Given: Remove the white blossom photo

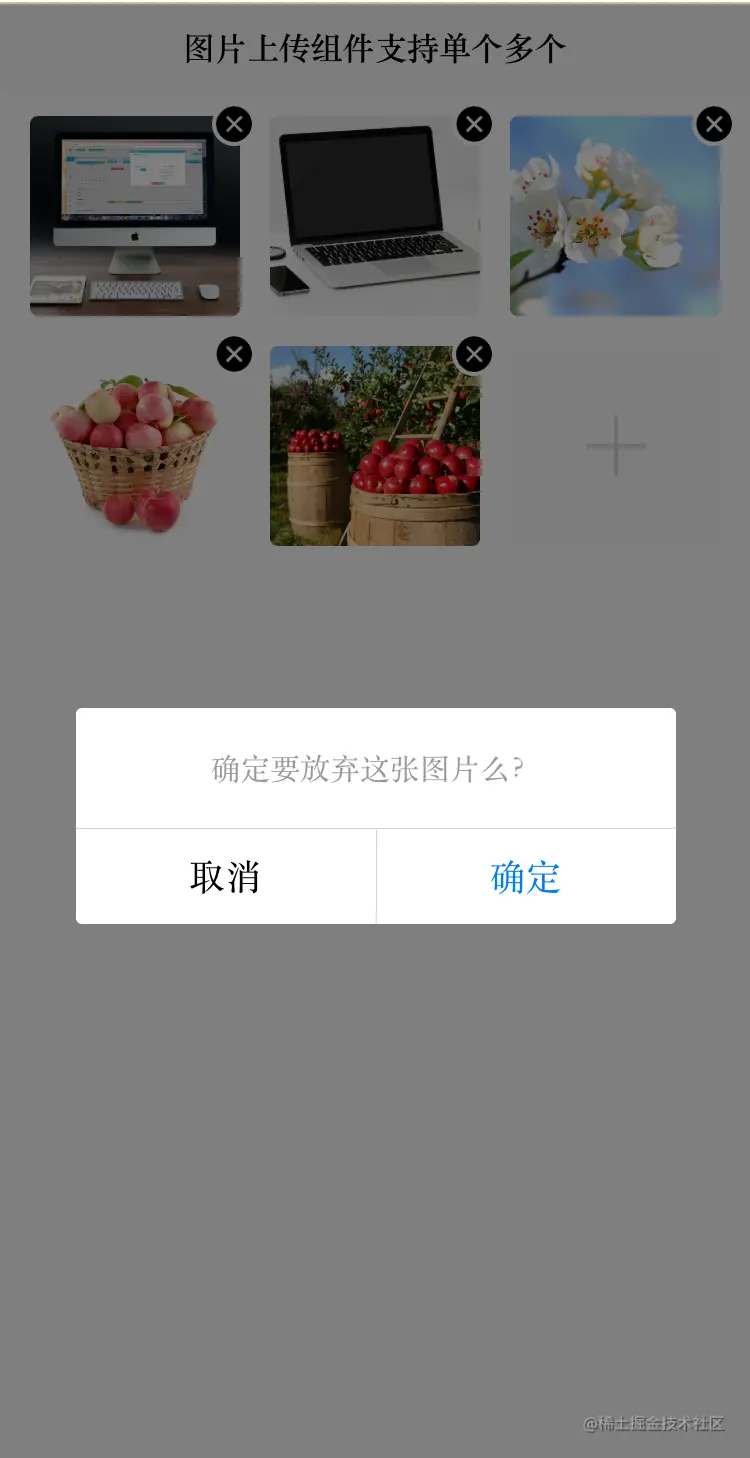Looking at the screenshot, I should pyautogui.click(x=713, y=125).
